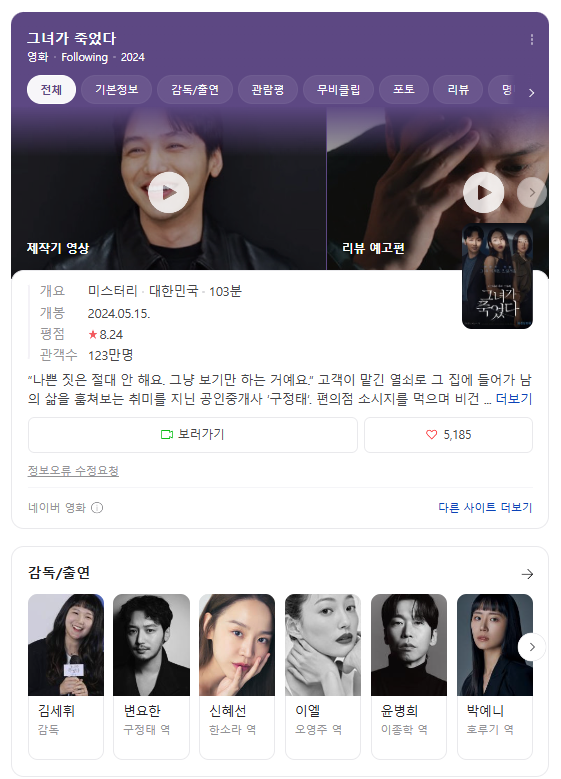Open the three-dot overflow menu
Viewport: 561px width, 779px height.
tap(532, 39)
